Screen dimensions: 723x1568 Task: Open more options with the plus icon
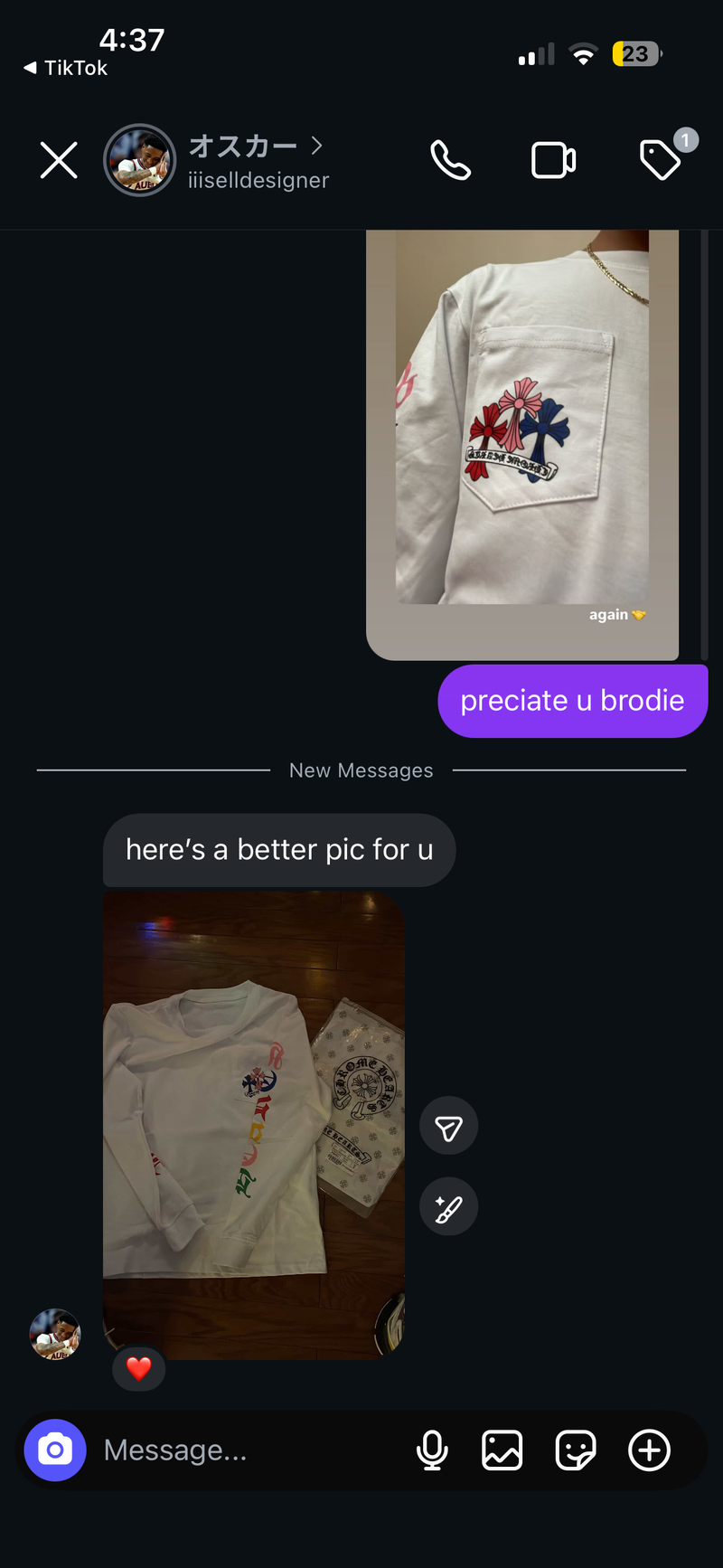pos(649,1450)
